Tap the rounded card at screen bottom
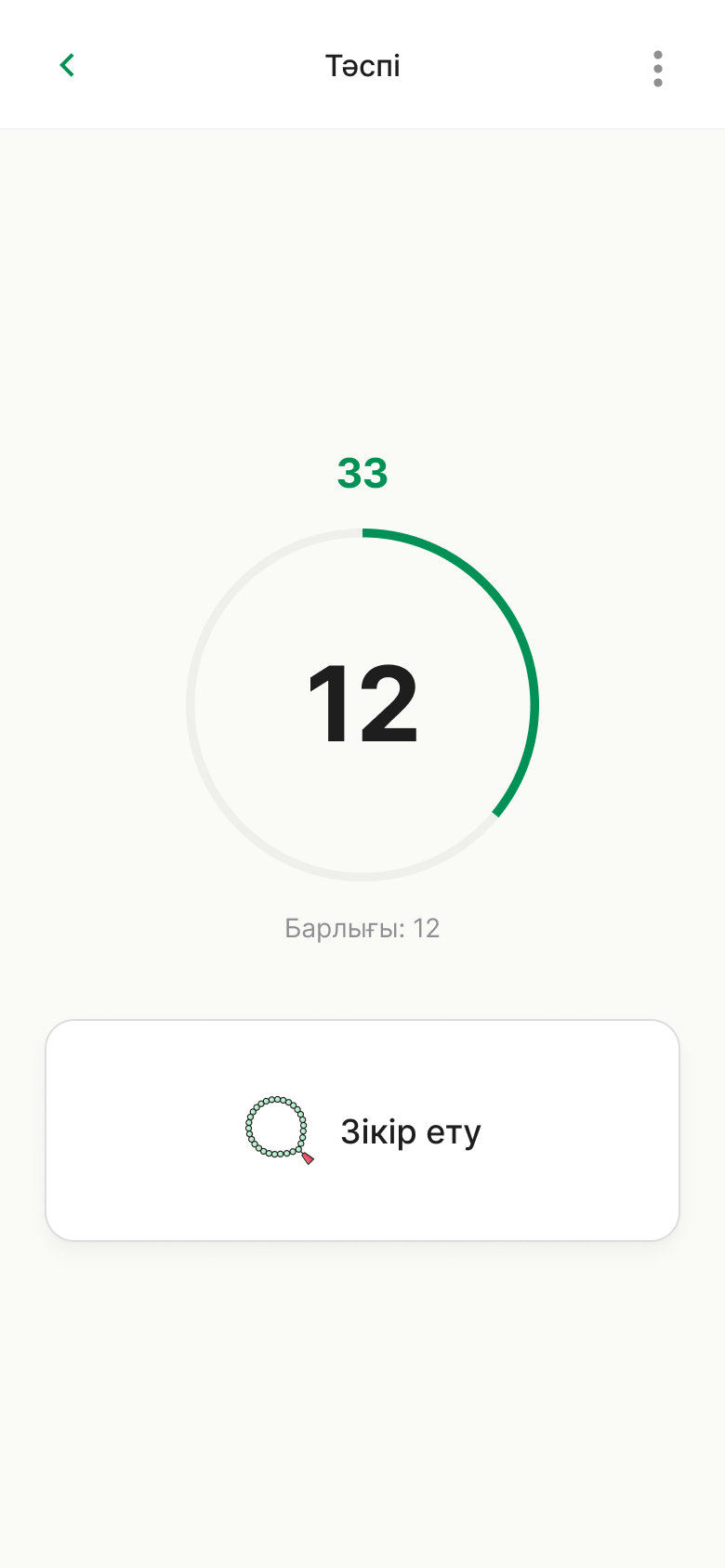Image resolution: width=725 pixels, height=1568 pixels. [362, 1130]
